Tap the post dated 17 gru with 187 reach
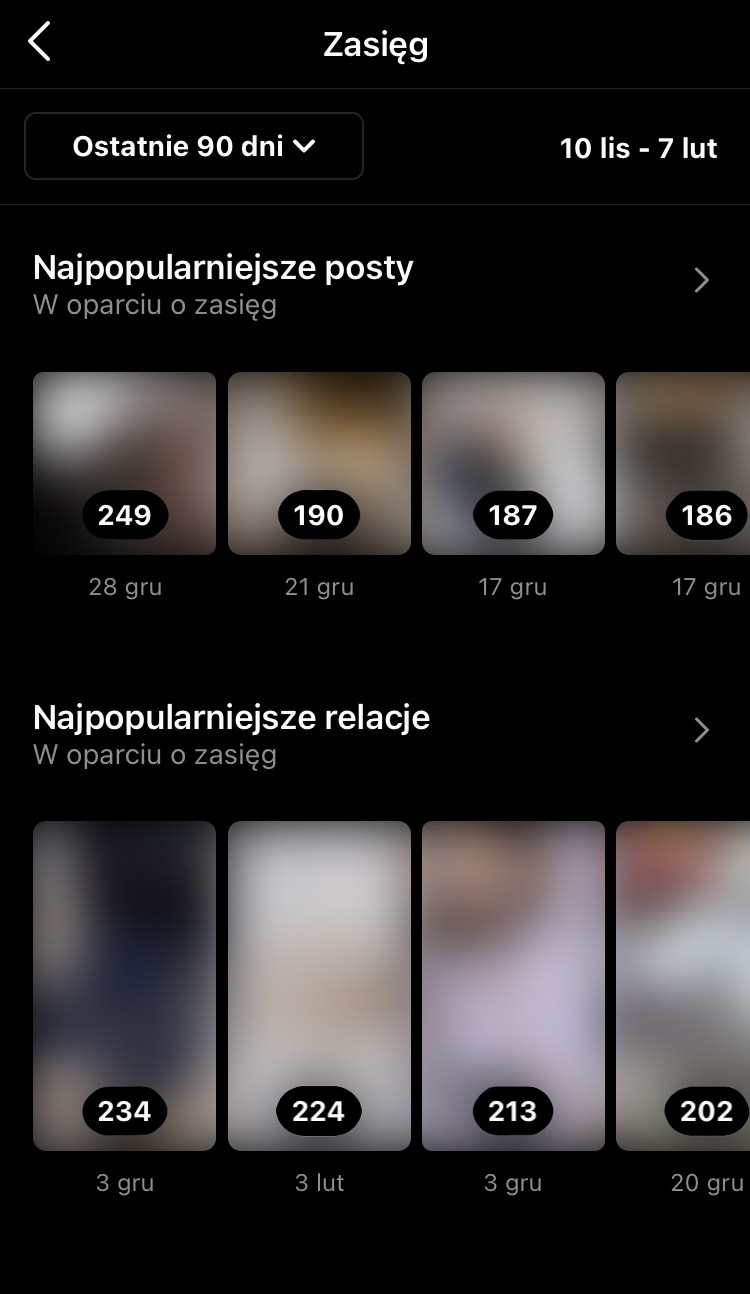The height and width of the screenshot is (1294, 750). [x=513, y=463]
